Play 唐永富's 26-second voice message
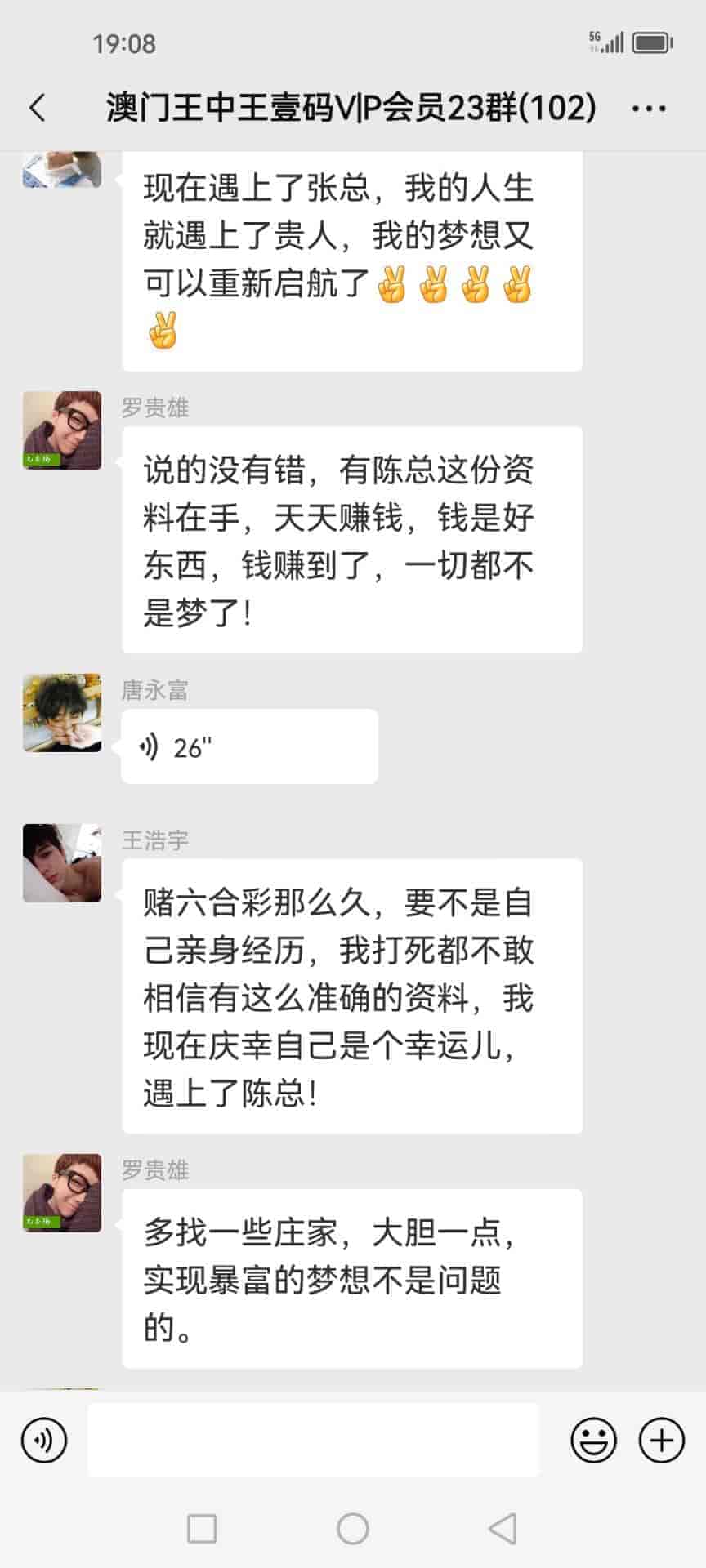The image size is (706, 1568). click(x=248, y=746)
